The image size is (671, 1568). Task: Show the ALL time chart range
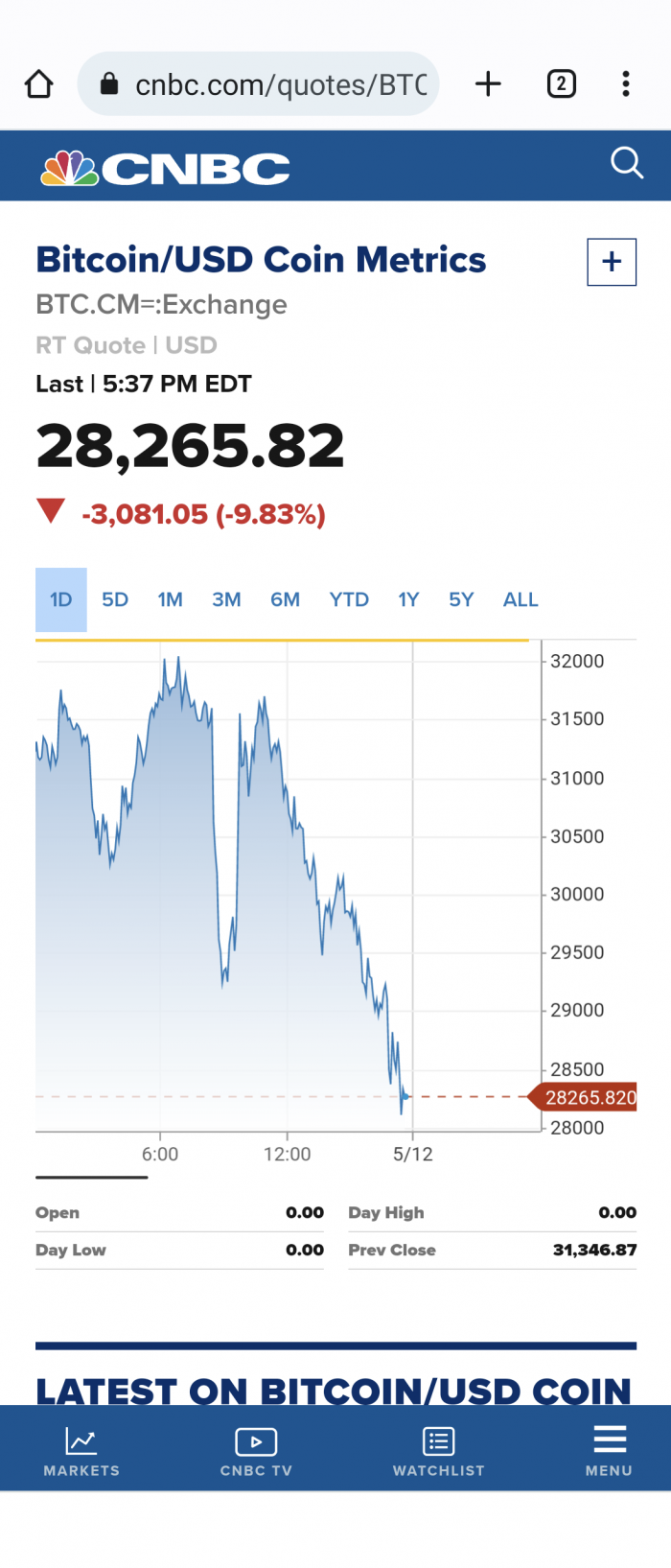[521, 599]
